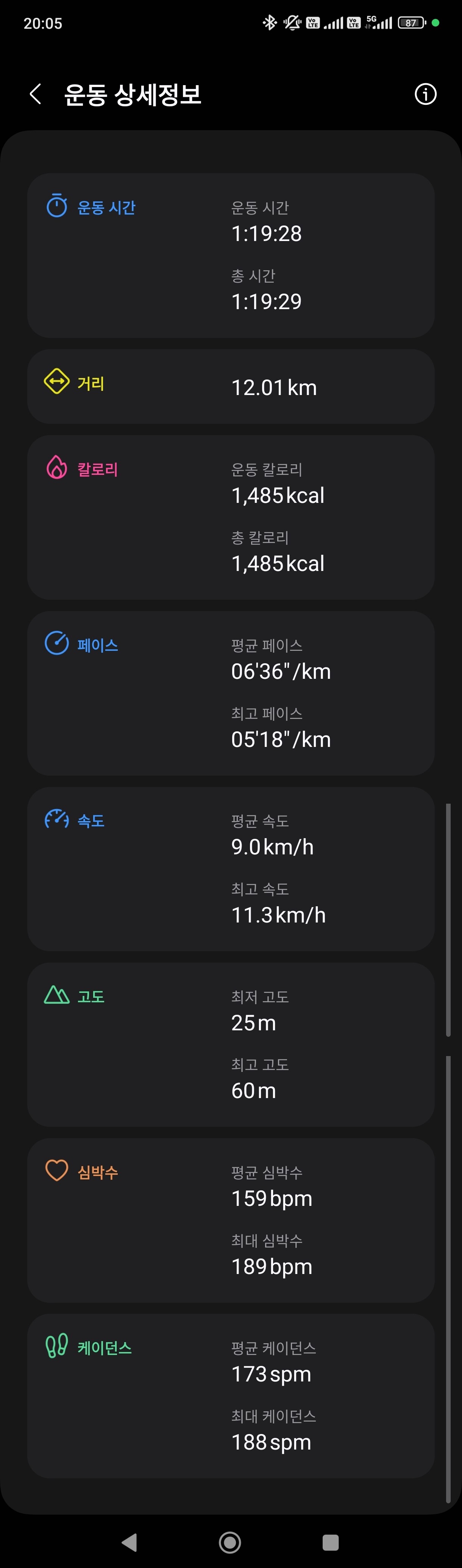Go back from 운동 상세정보 screen
Screen dimensions: 462x1568
(36, 94)
